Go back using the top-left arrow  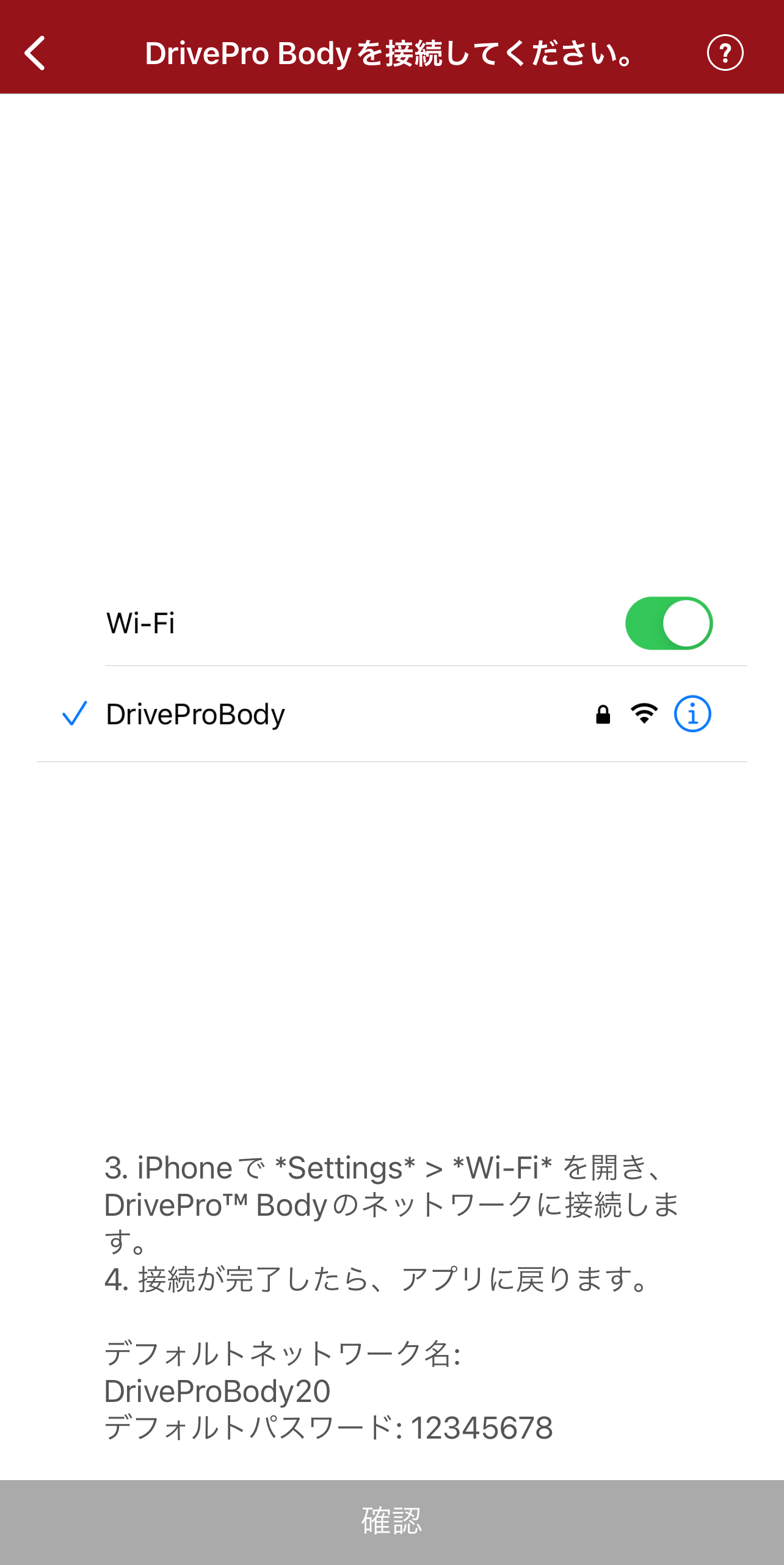click(x=35, y=53)
